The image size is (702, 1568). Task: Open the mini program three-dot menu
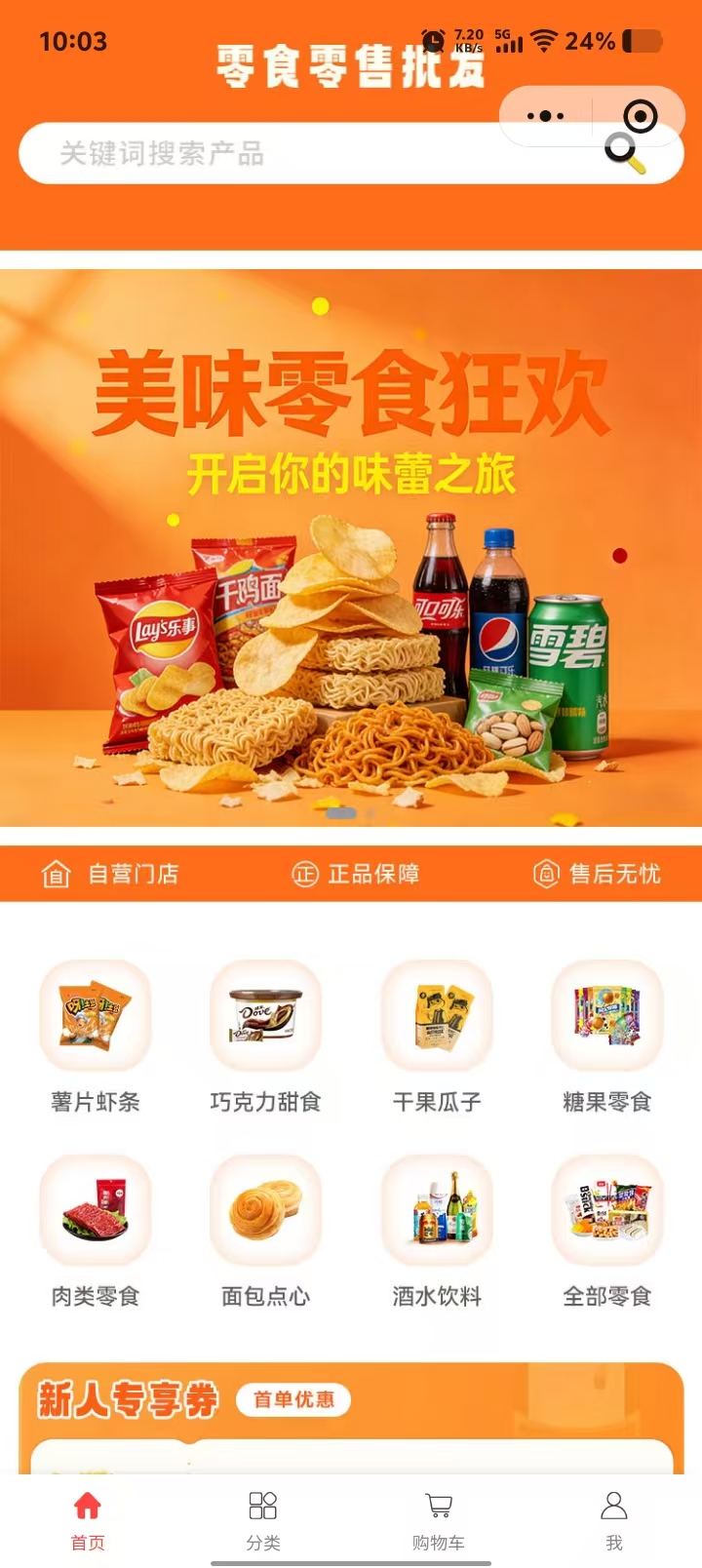click(545, 116)
